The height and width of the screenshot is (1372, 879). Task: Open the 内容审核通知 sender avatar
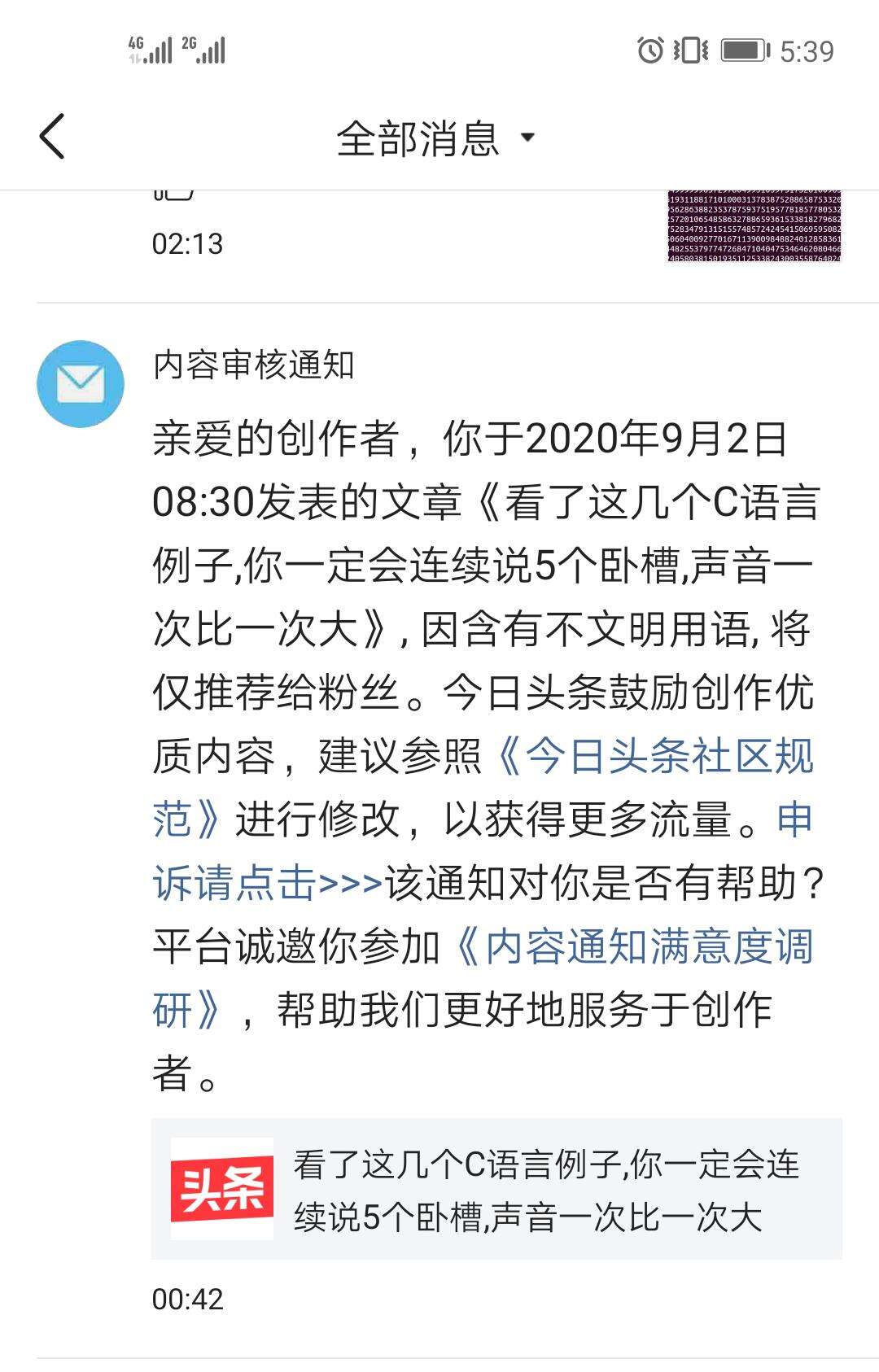tap(81, 384)
